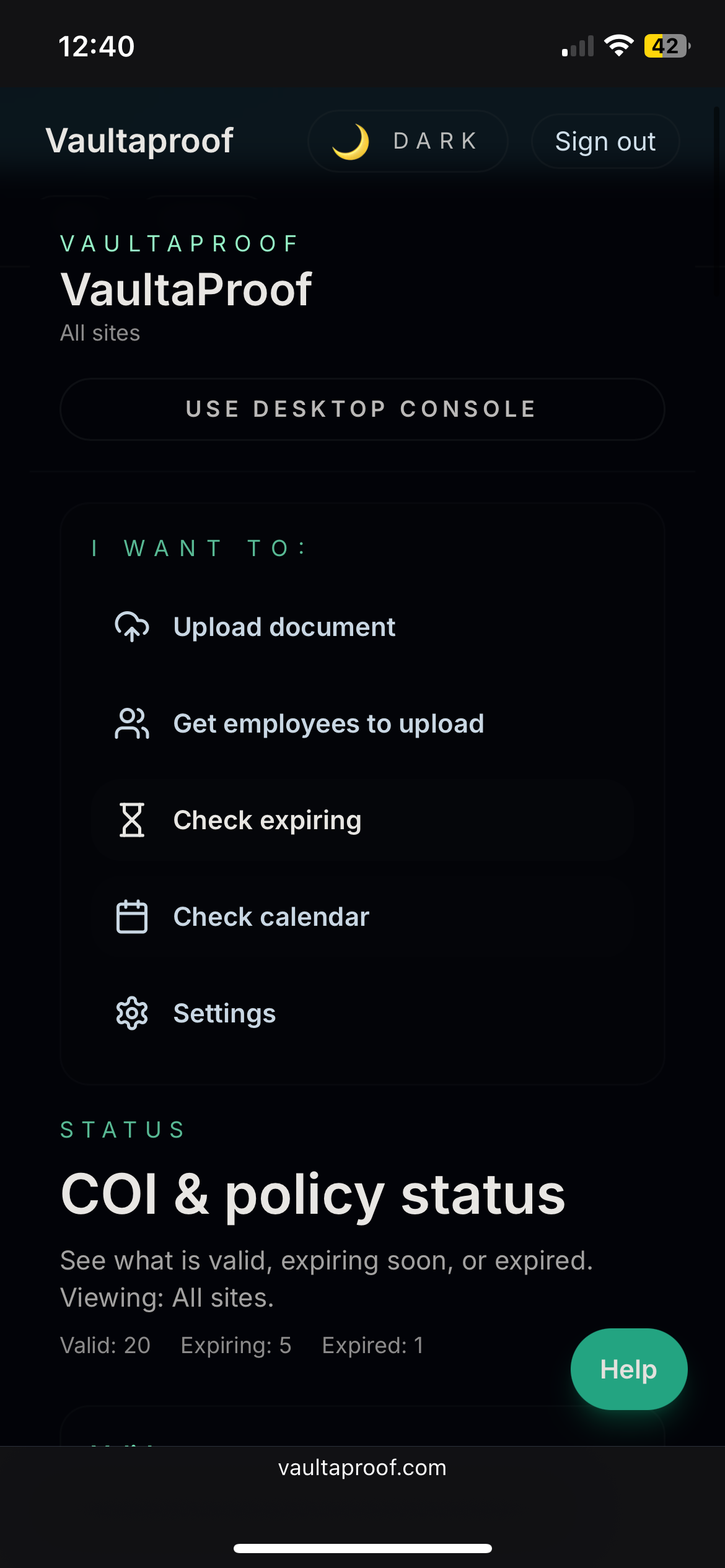This screenshot has width=725, height=1568.
Task: Expand the STATUS section header
Action: (x=122, y=1128)
